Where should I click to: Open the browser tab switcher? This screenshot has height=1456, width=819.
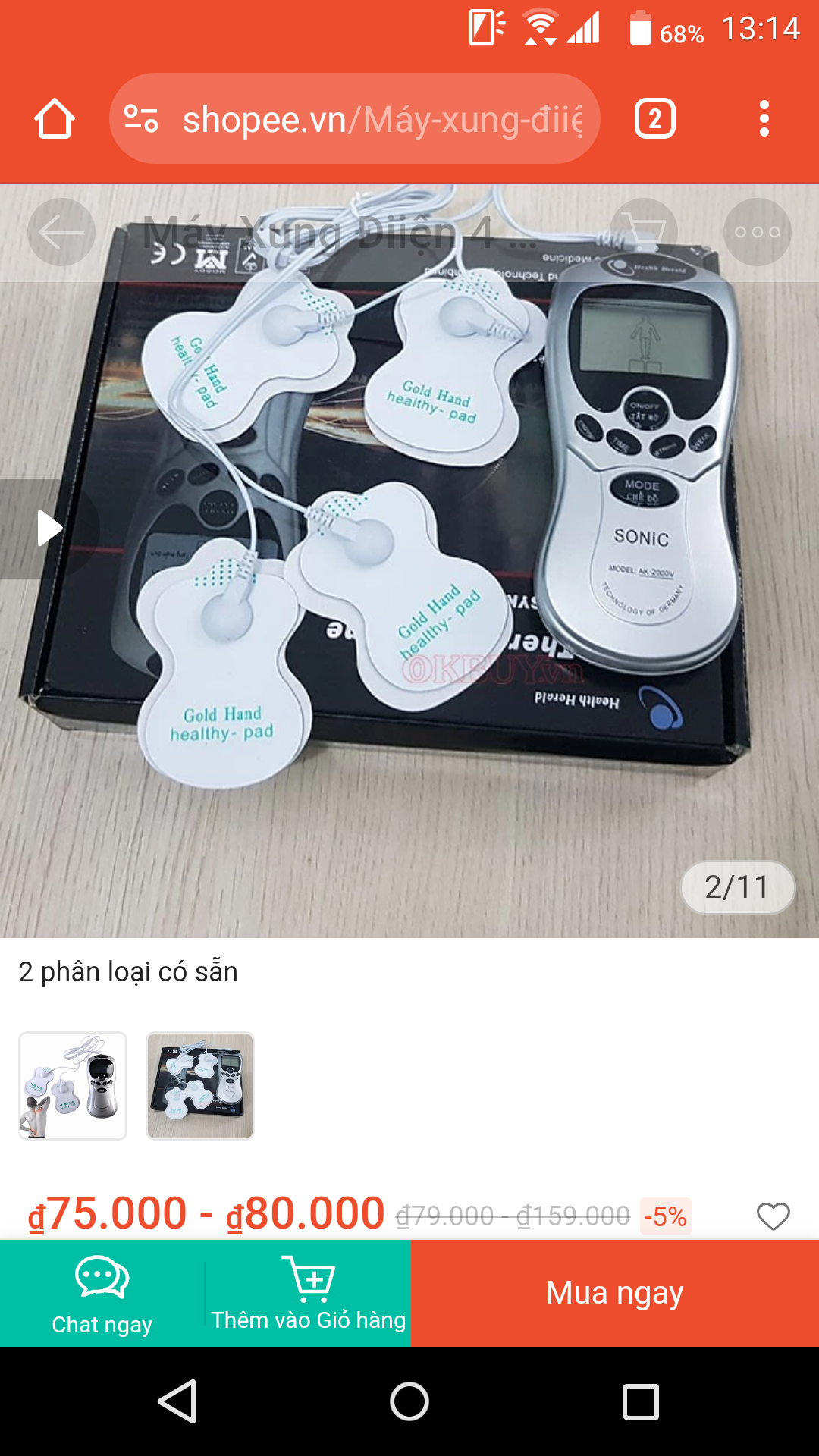[654, 119]
